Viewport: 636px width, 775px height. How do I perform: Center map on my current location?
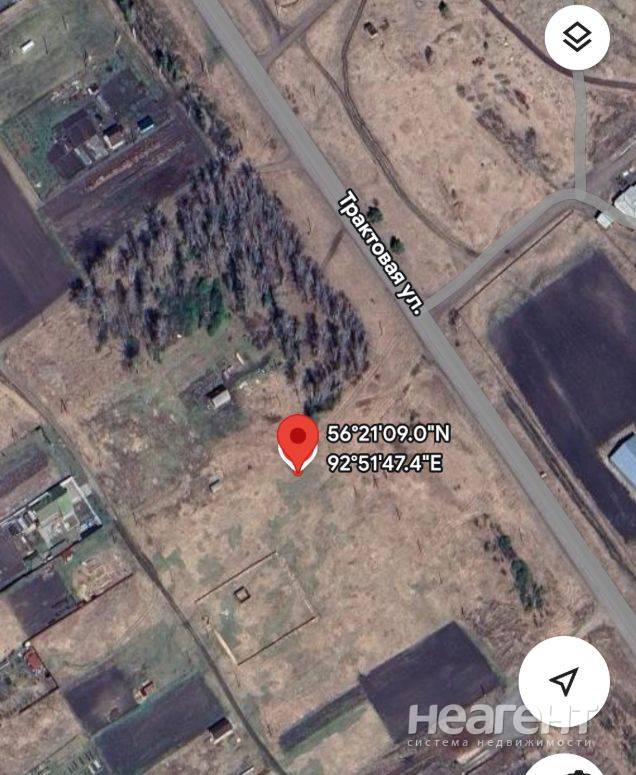pyautogui.click(x=564, y=682)
